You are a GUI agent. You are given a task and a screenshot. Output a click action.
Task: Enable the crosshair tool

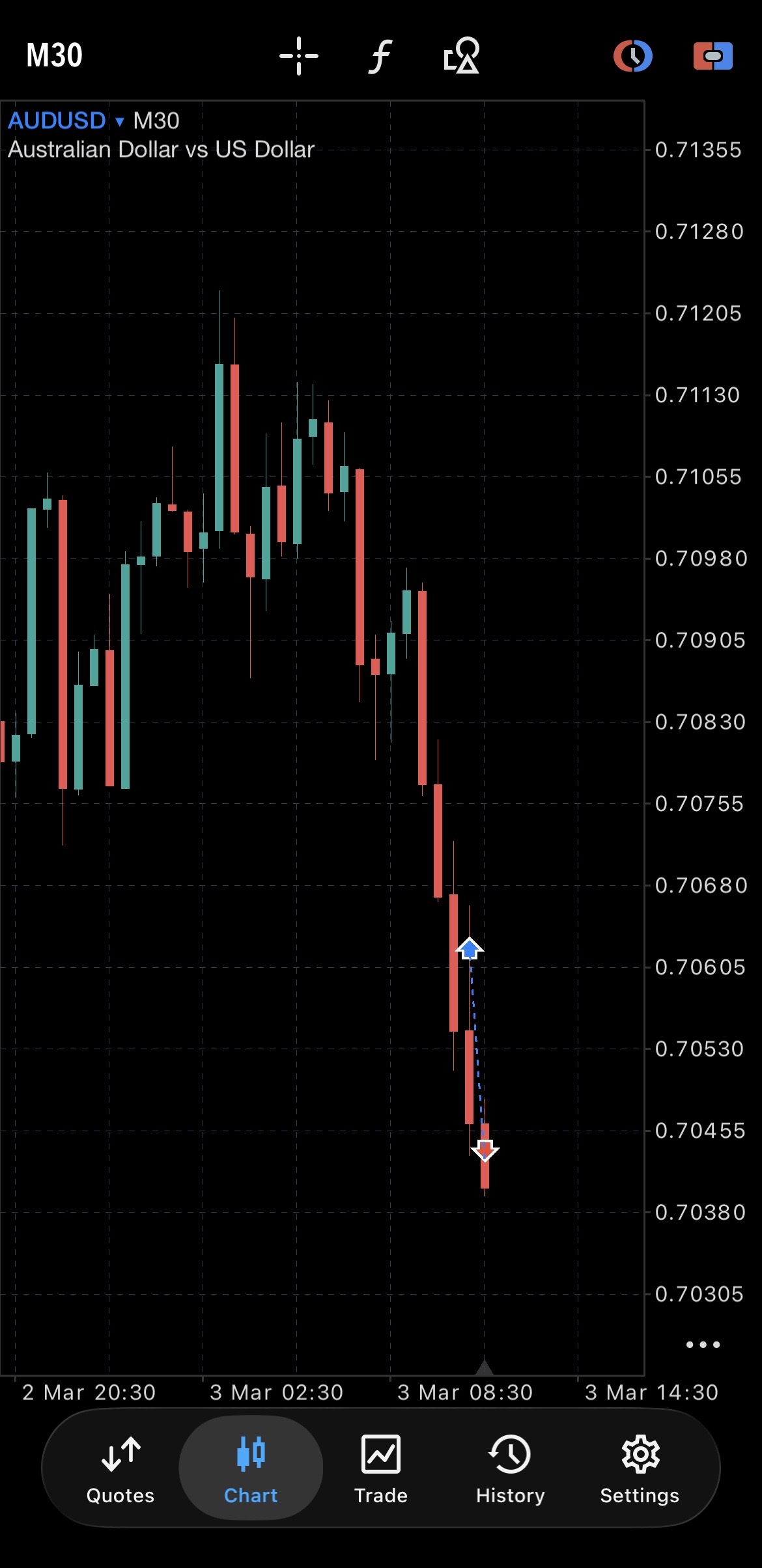(299, 56)
